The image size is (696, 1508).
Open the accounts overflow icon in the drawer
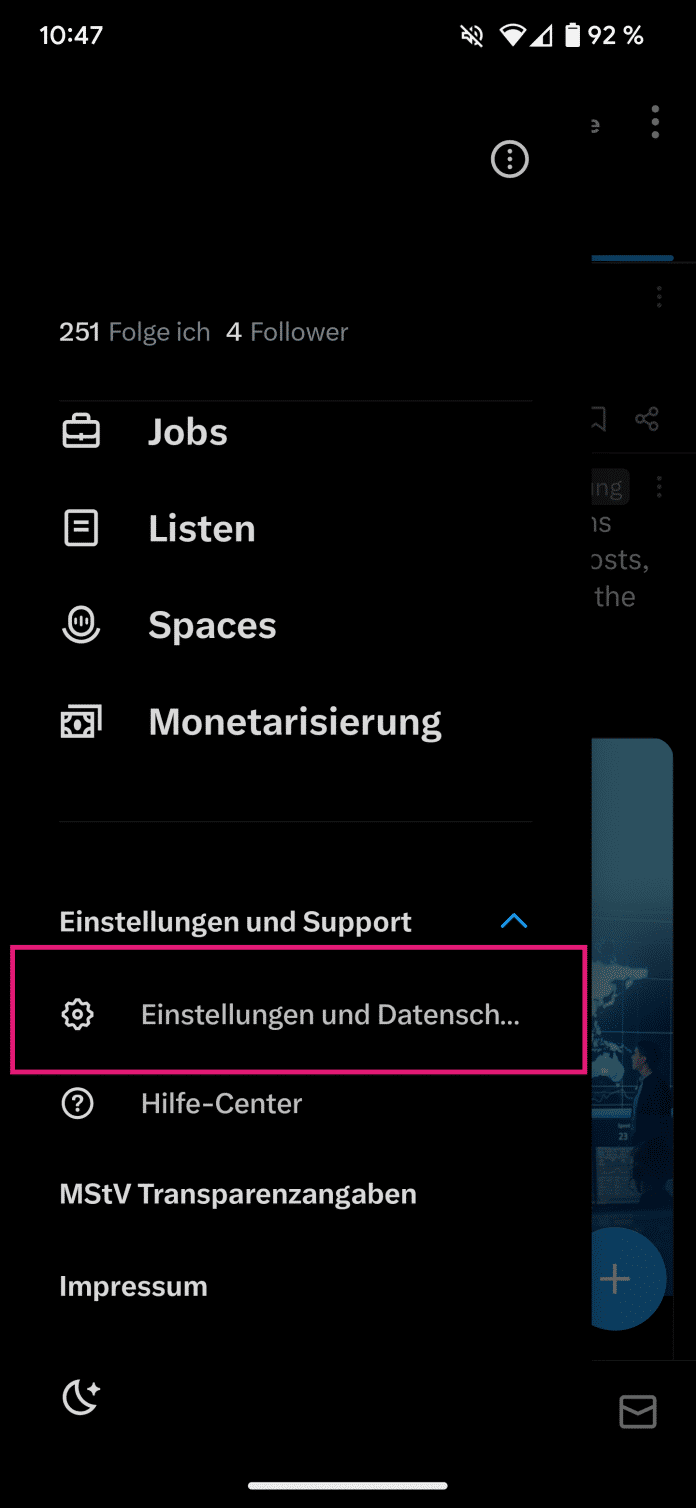click(509, 159)
